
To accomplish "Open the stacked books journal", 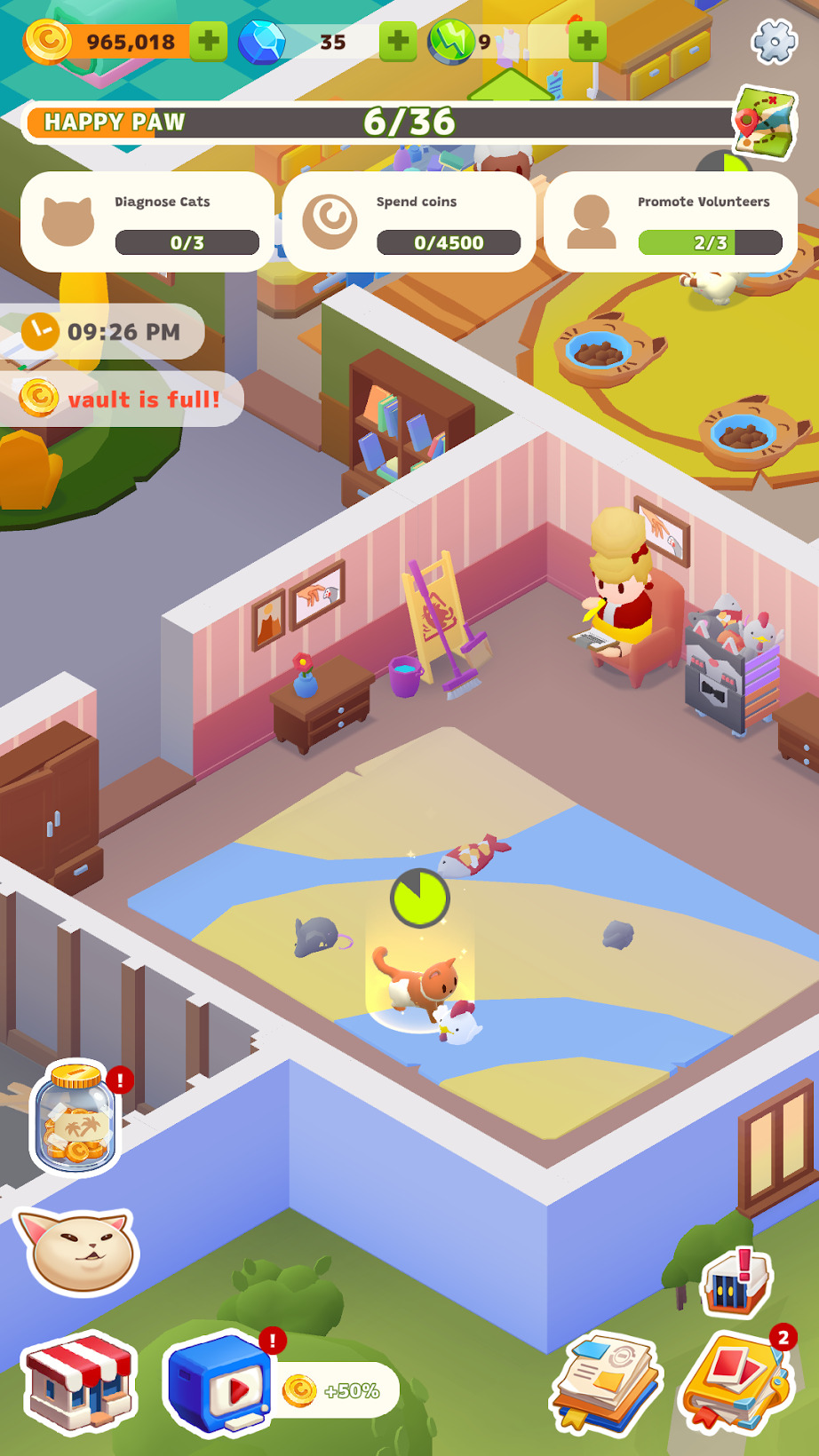I will [607, 1381].
